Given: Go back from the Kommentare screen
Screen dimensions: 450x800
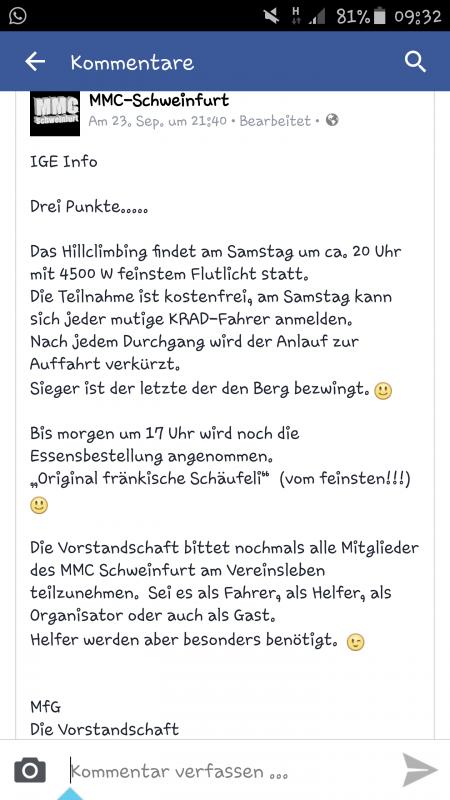Looking at the screenshot, I should click(35, 62).
